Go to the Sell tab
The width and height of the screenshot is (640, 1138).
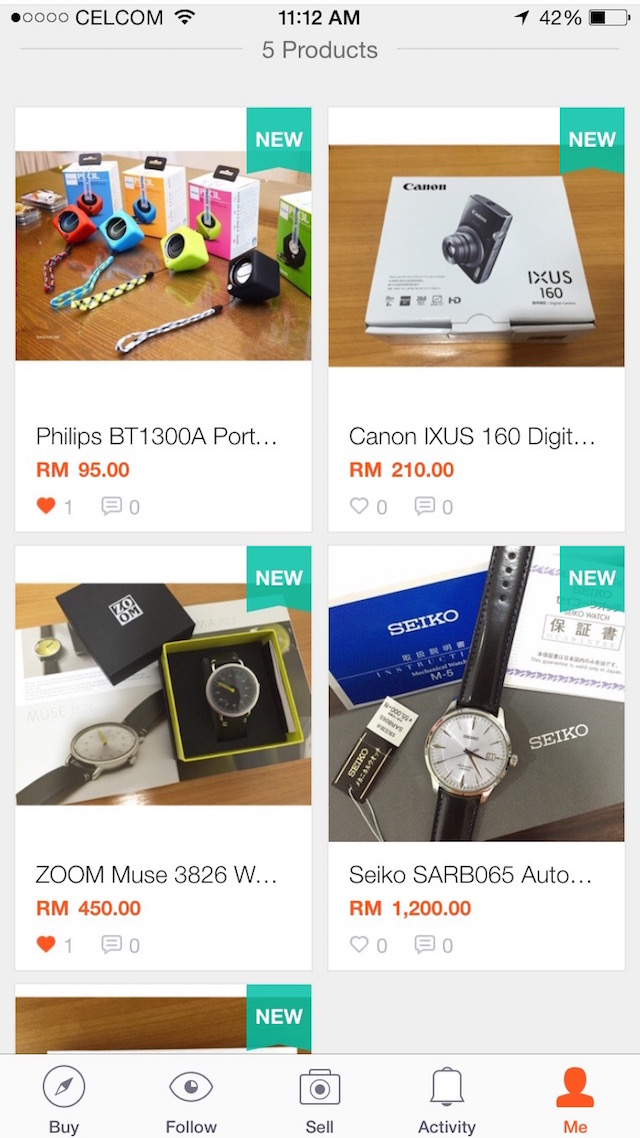click(x=320, y=1098)
